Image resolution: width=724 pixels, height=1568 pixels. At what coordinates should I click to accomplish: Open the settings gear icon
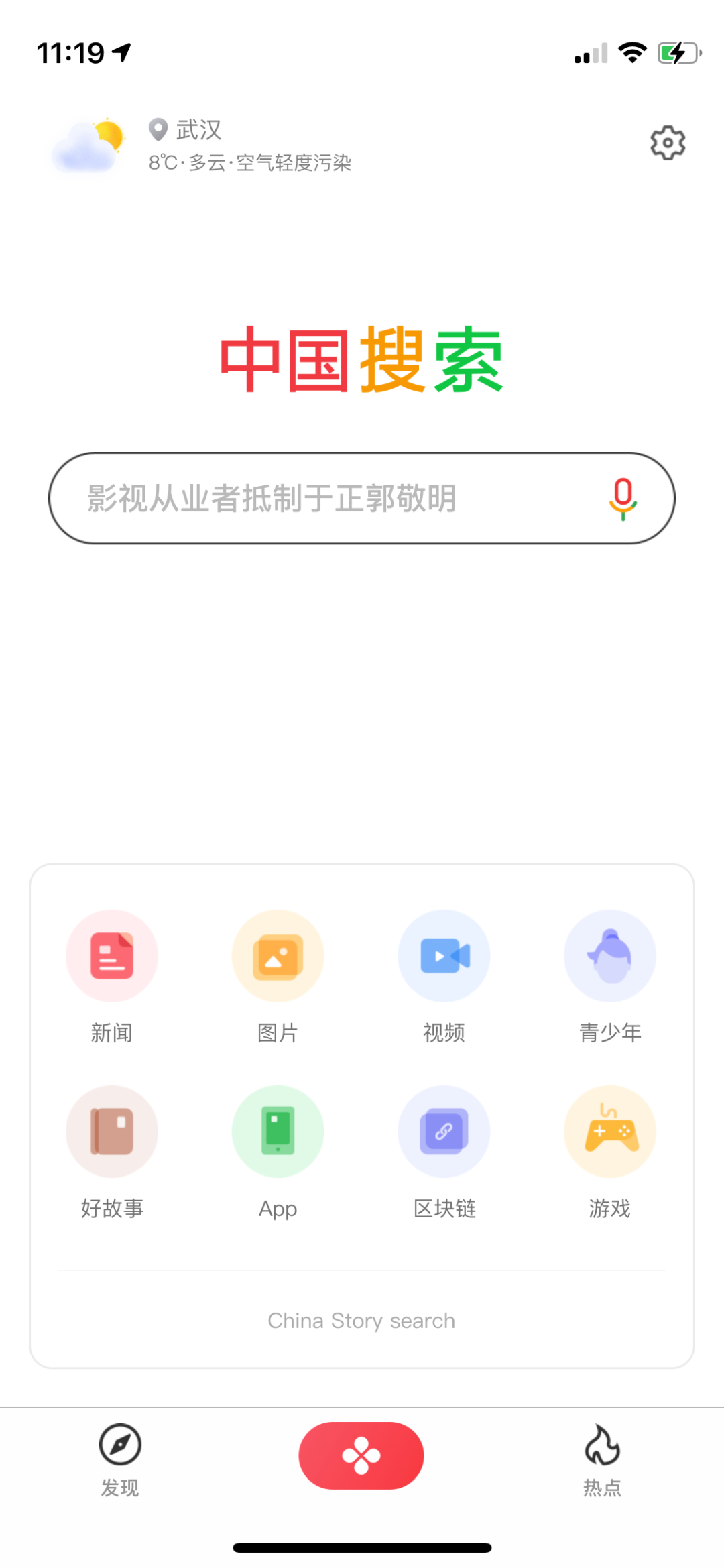coord(668,142)
